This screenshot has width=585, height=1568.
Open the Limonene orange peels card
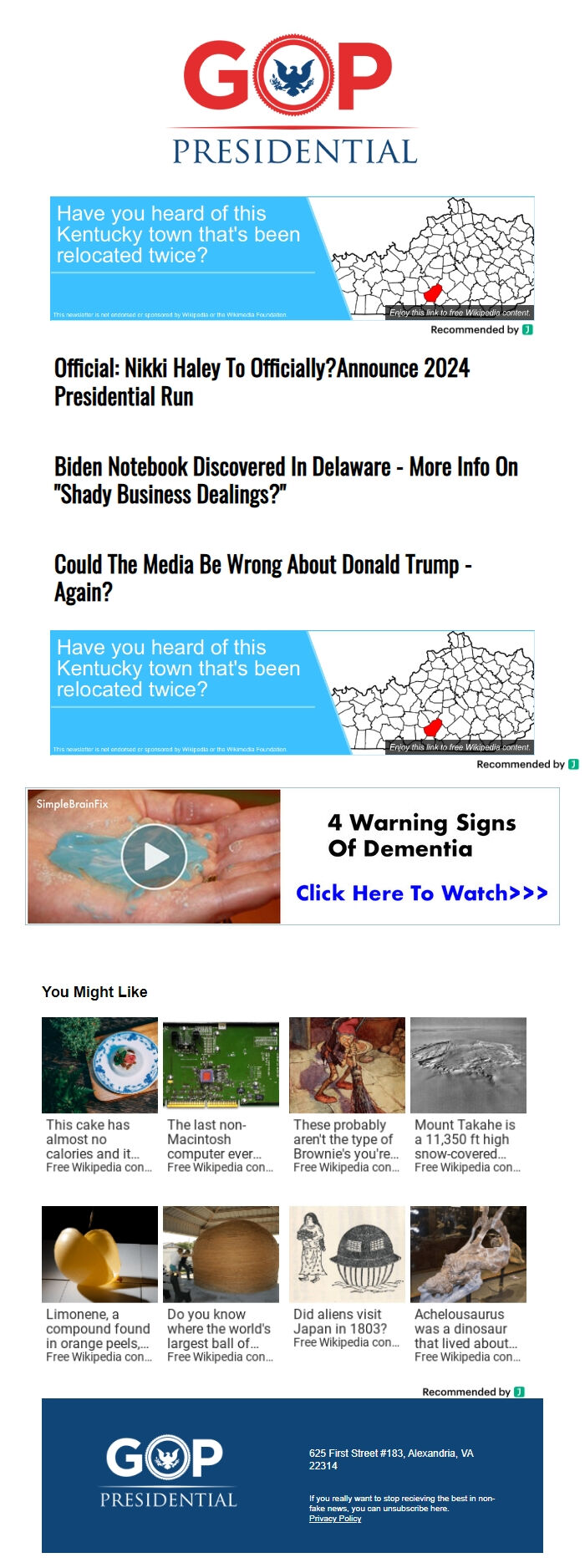pyautogui.click(x=99, y=1284)
